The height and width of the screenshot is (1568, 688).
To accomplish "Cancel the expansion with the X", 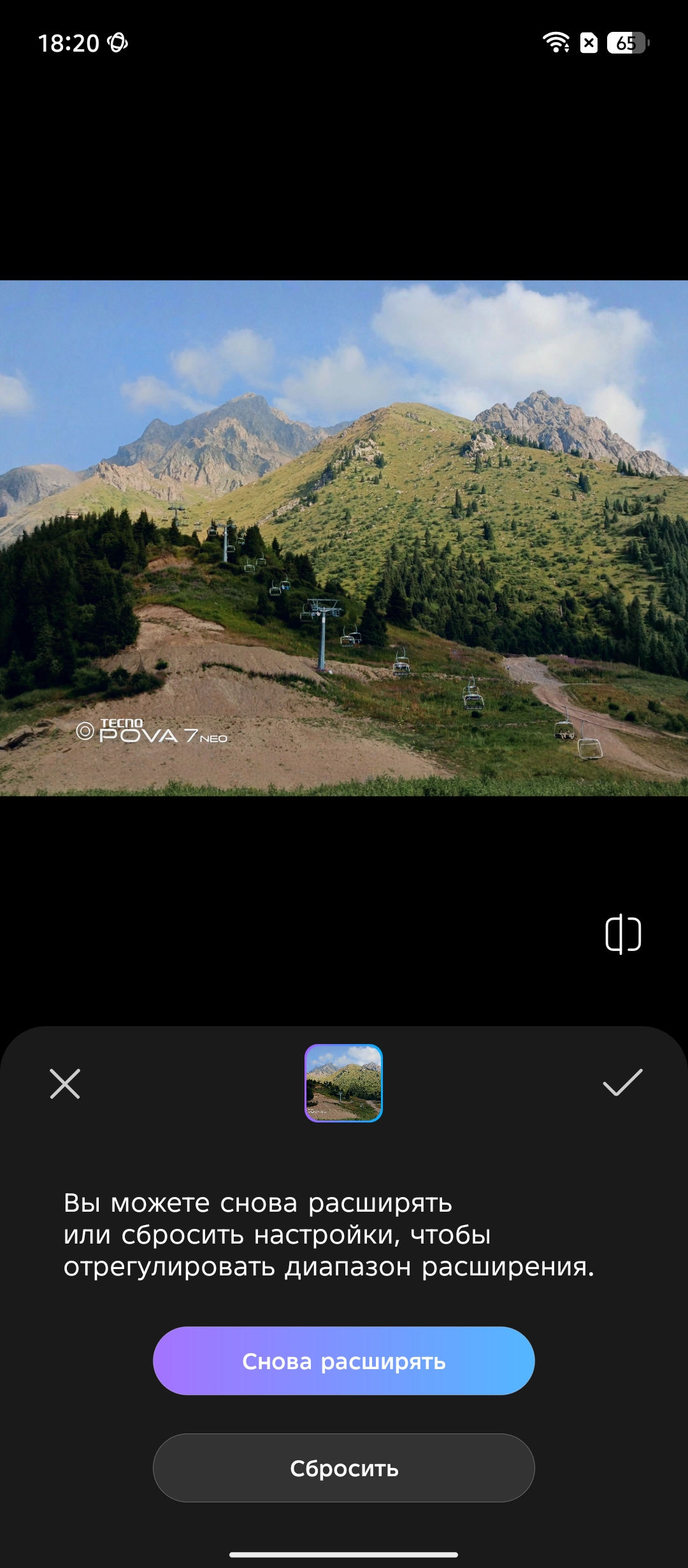I will click(65, 1084).
